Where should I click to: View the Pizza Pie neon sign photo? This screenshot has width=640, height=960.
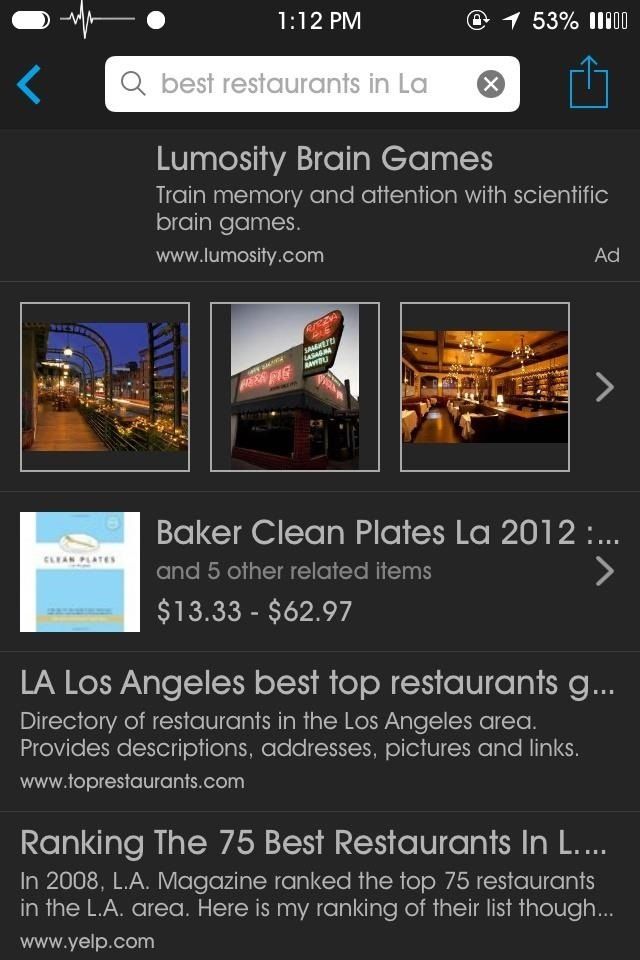[x=295, y=386]
